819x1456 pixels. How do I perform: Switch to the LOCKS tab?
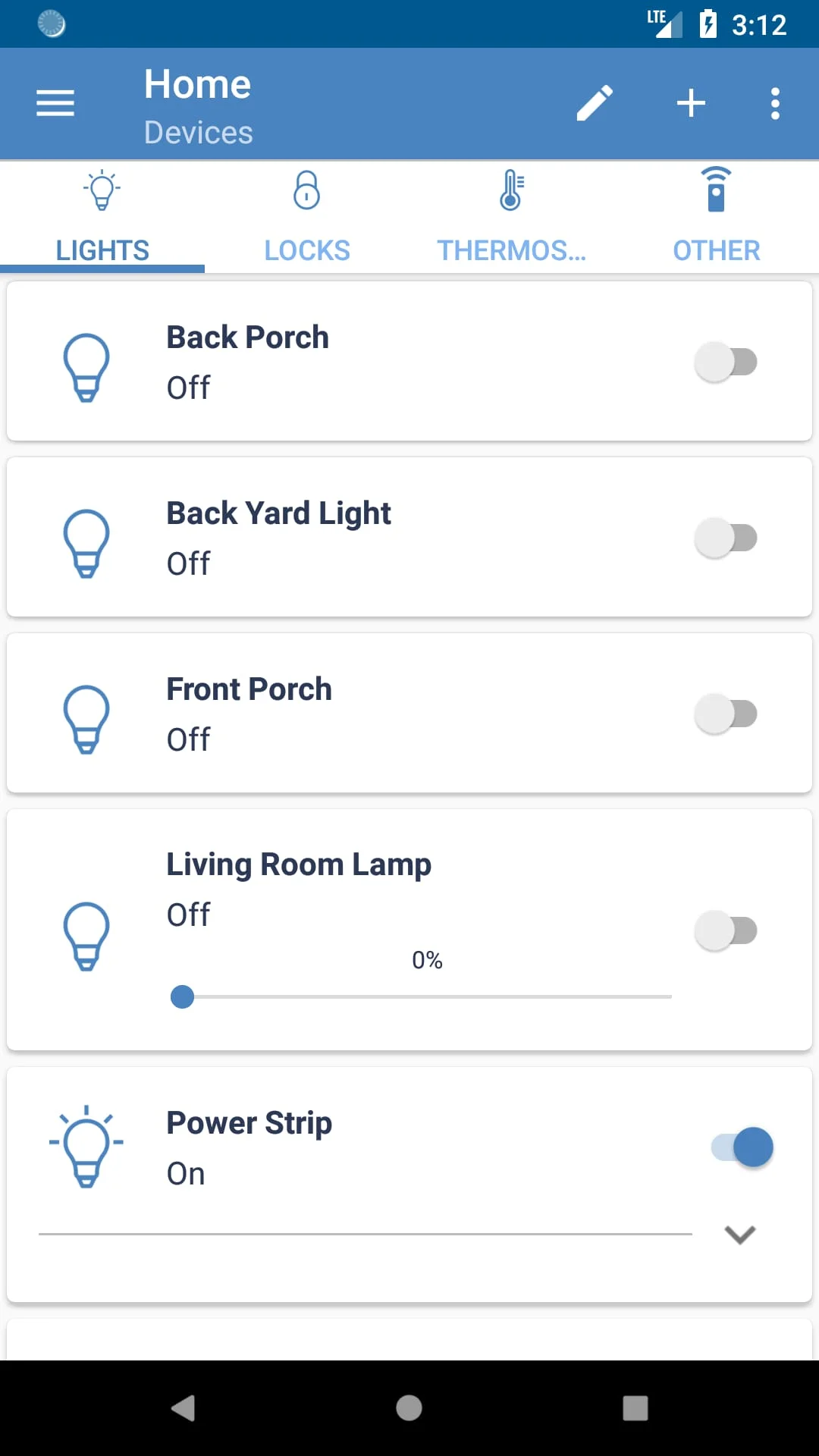pyautogui.click(x=306, y=249)
